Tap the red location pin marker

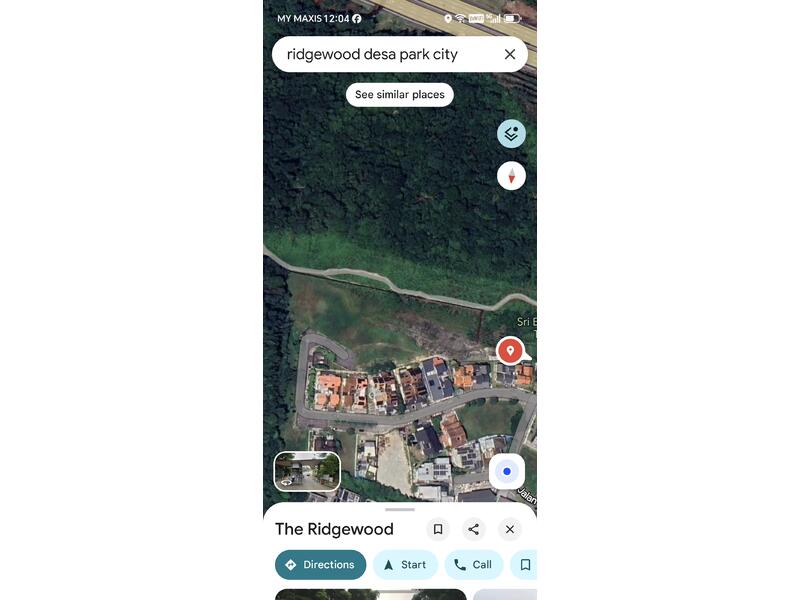point(510,351)
